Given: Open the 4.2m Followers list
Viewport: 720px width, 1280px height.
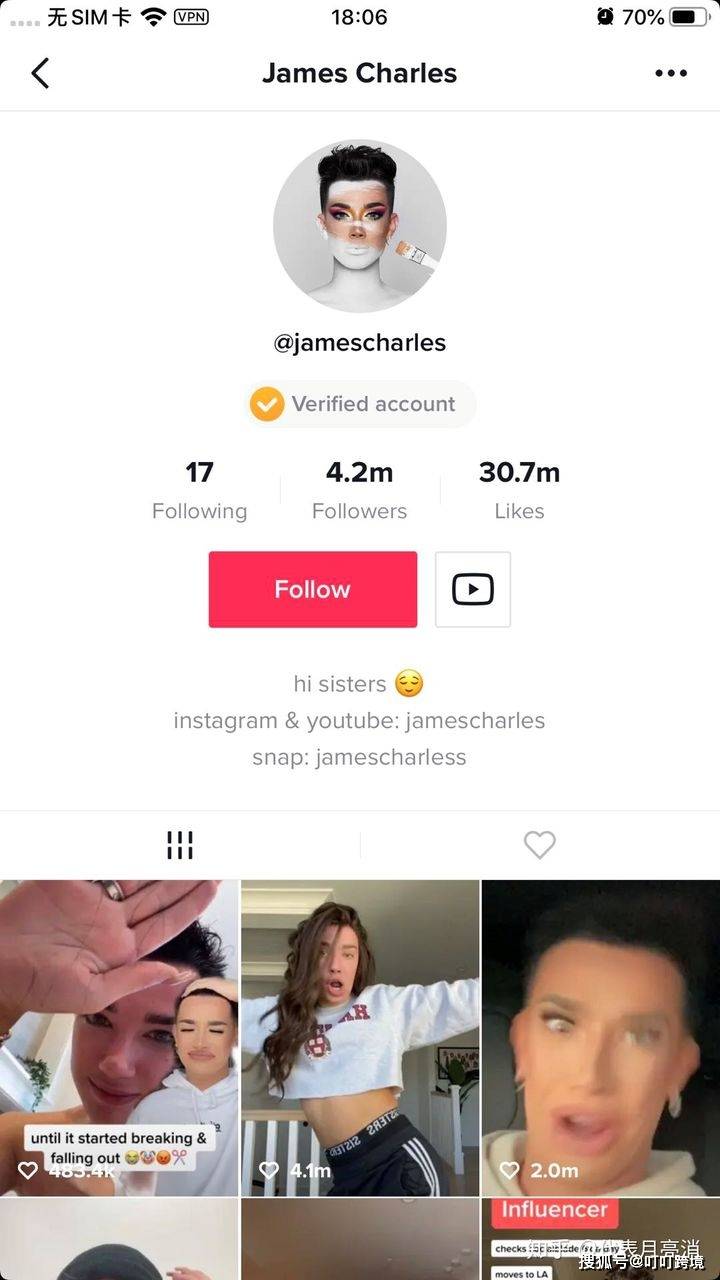Looking at the screenshot, I should tap(359, 490).
